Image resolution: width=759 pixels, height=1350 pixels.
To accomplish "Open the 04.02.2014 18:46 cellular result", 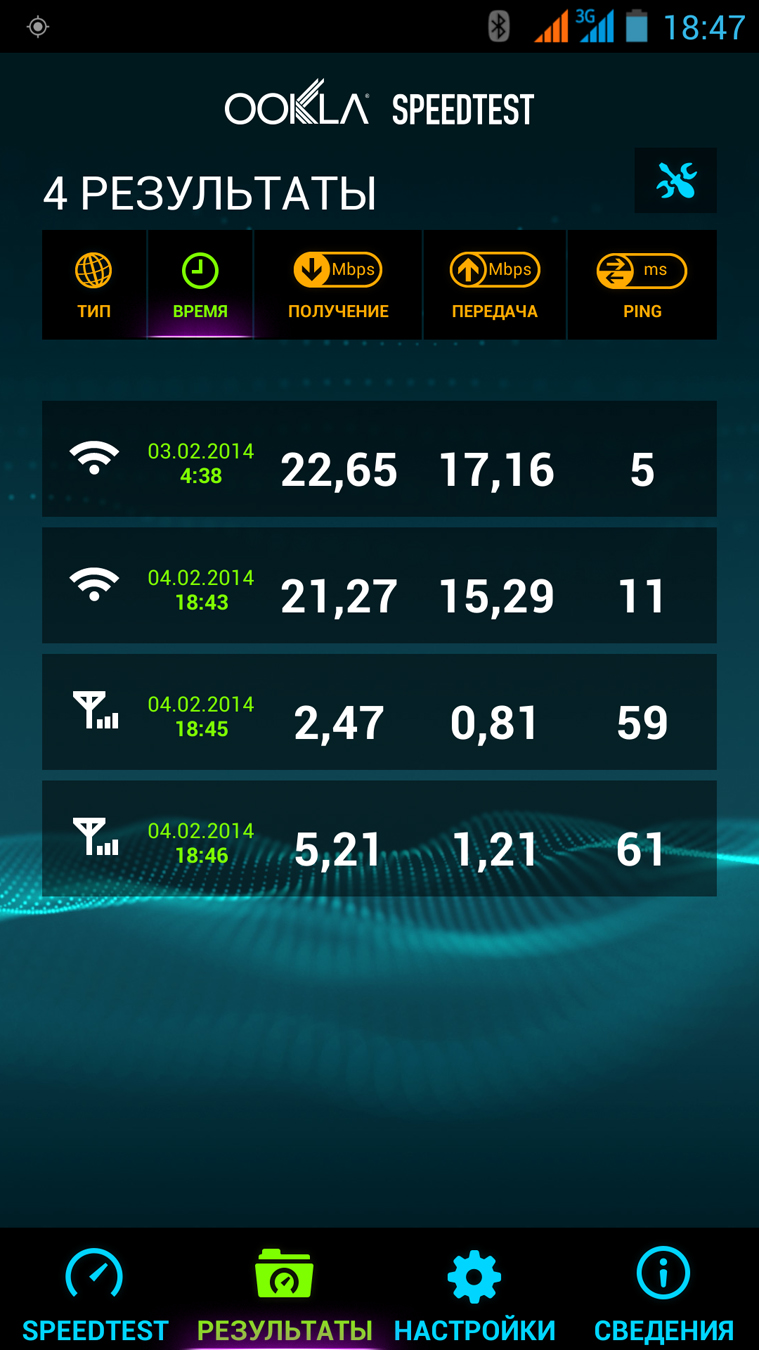I will point(379,838).
